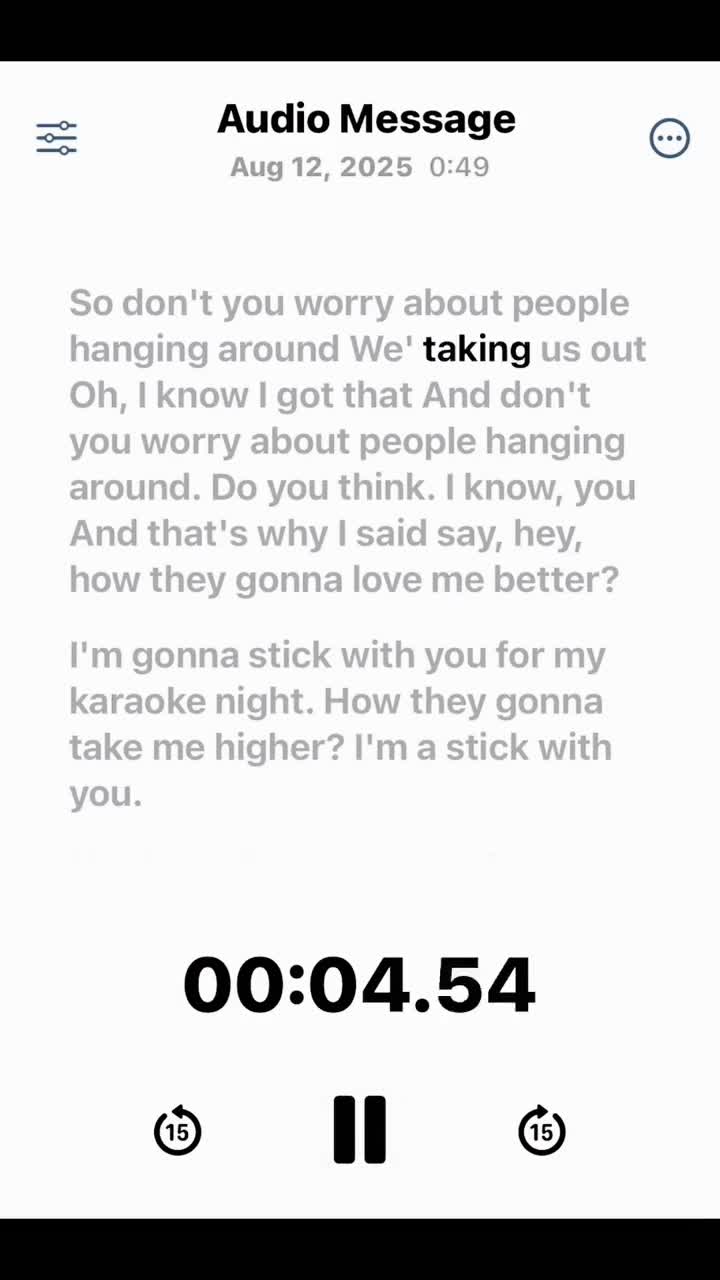Open the playback settings sliders icon
Screen dimensions: 720x1280
(x=57, y=138)
